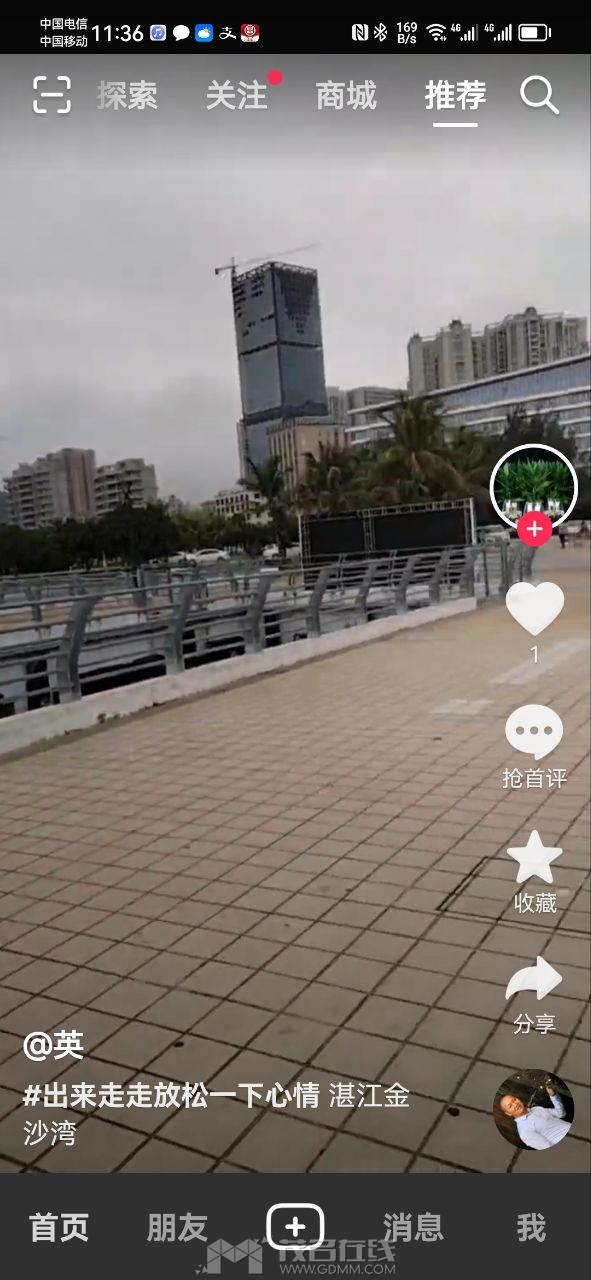
Task: Create a new post with the plus button
Action: 295,1226
